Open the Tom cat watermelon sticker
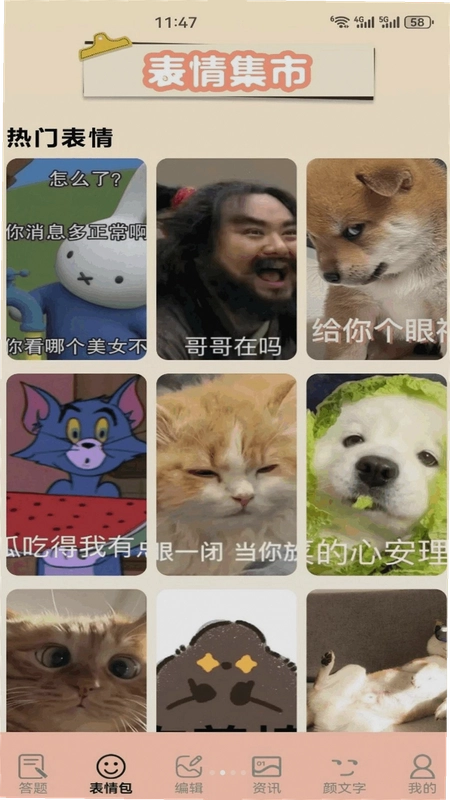Image resolution: width=450 pixels, height=800 pixels. [77, 474]
